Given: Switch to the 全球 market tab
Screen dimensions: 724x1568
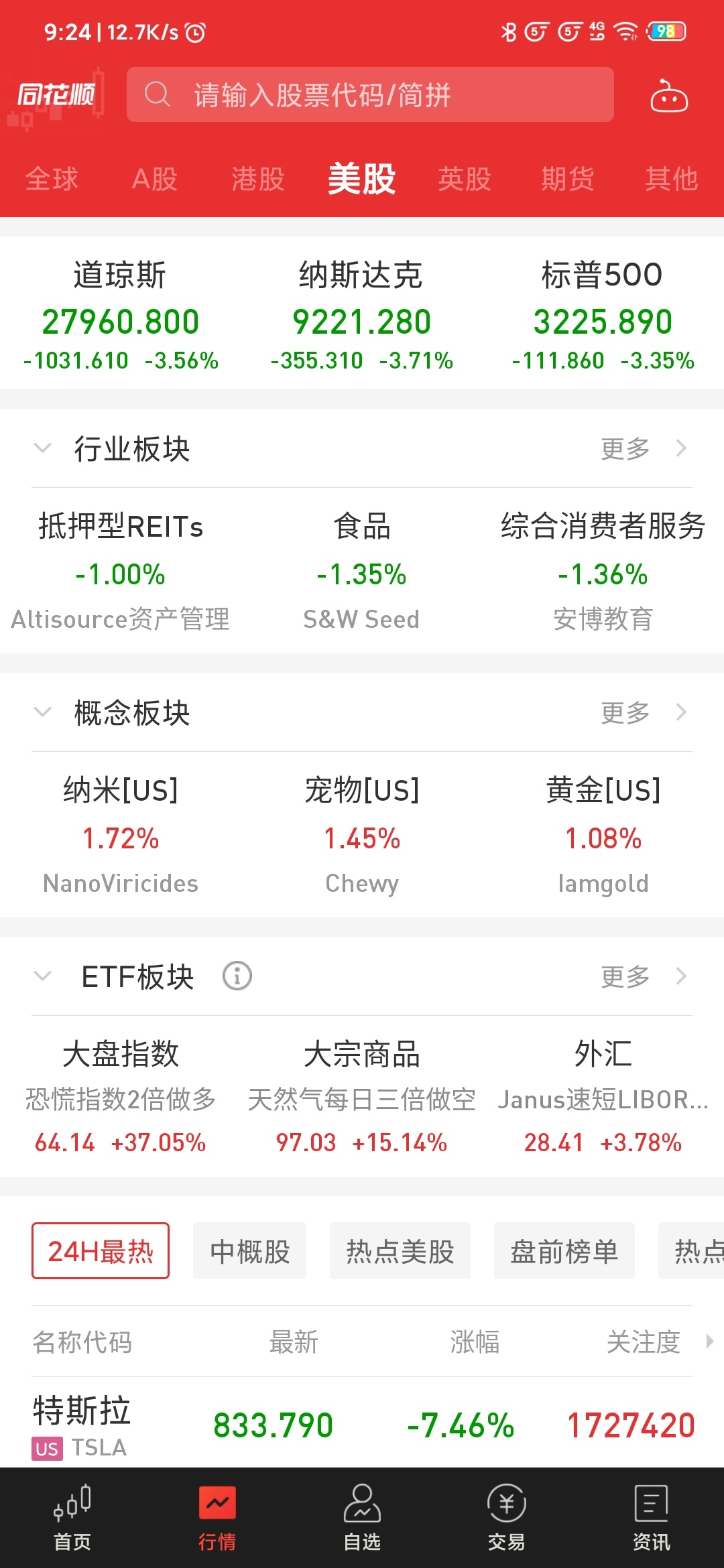Looking at the screenshot, I should (52, 179).
